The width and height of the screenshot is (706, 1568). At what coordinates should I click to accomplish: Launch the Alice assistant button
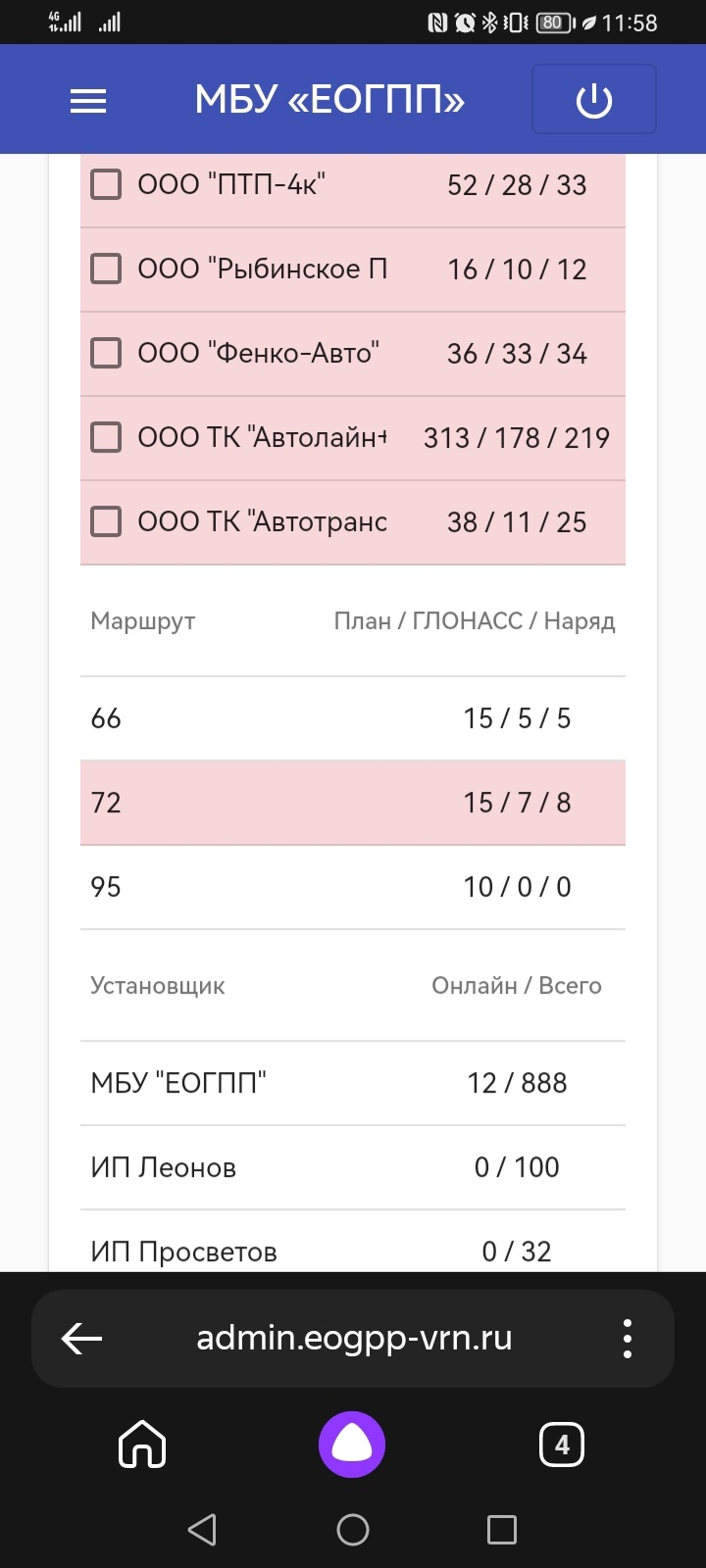click(352, 1445)
